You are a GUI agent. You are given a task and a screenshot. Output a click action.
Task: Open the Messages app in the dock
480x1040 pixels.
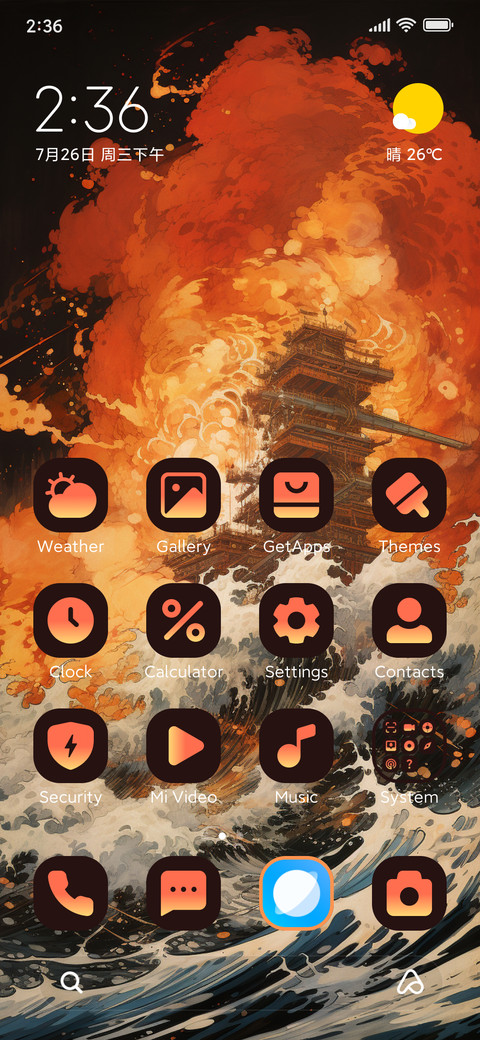click(x=184, y=893)
